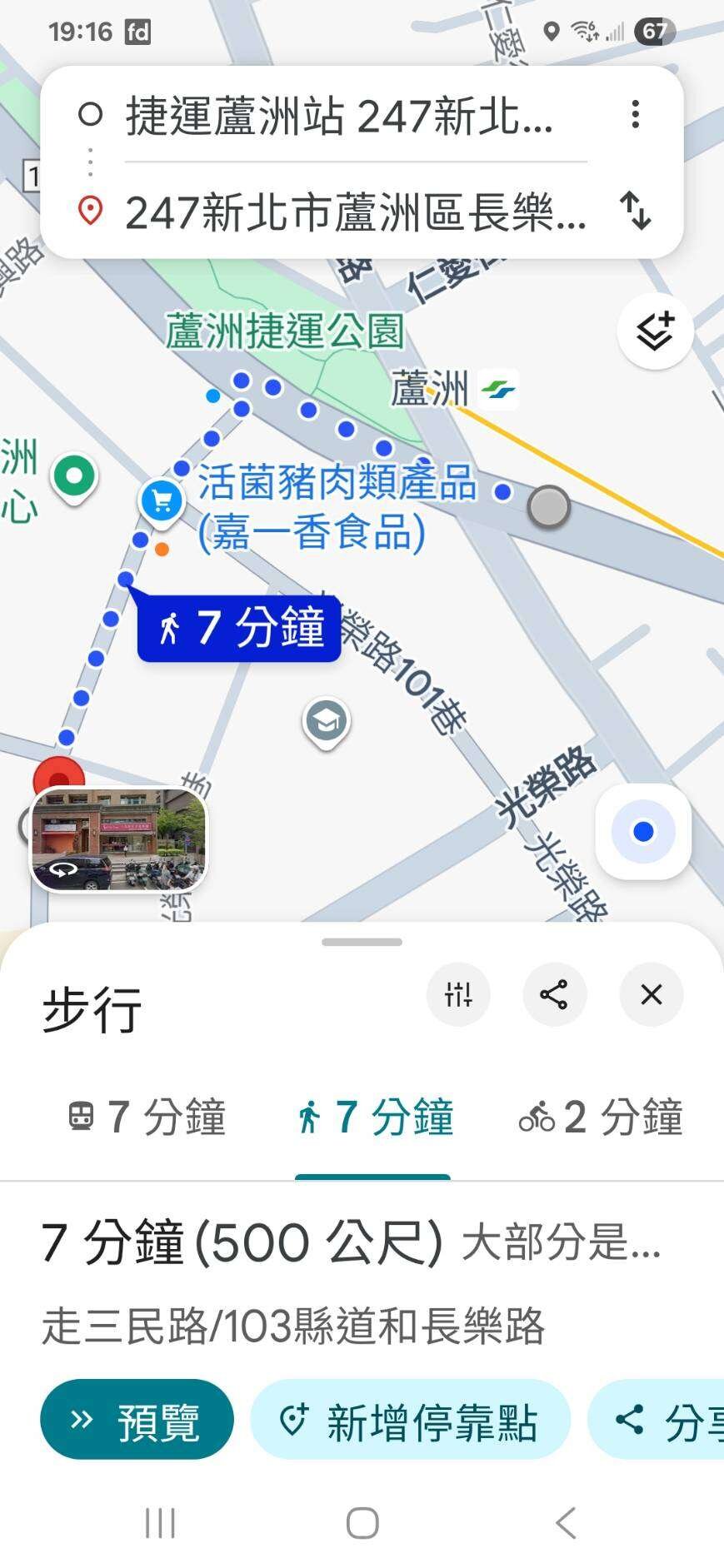724x1568 pixels.
Task: Edit the starting point 捷運蘆洲站
Action: point(339,116)
